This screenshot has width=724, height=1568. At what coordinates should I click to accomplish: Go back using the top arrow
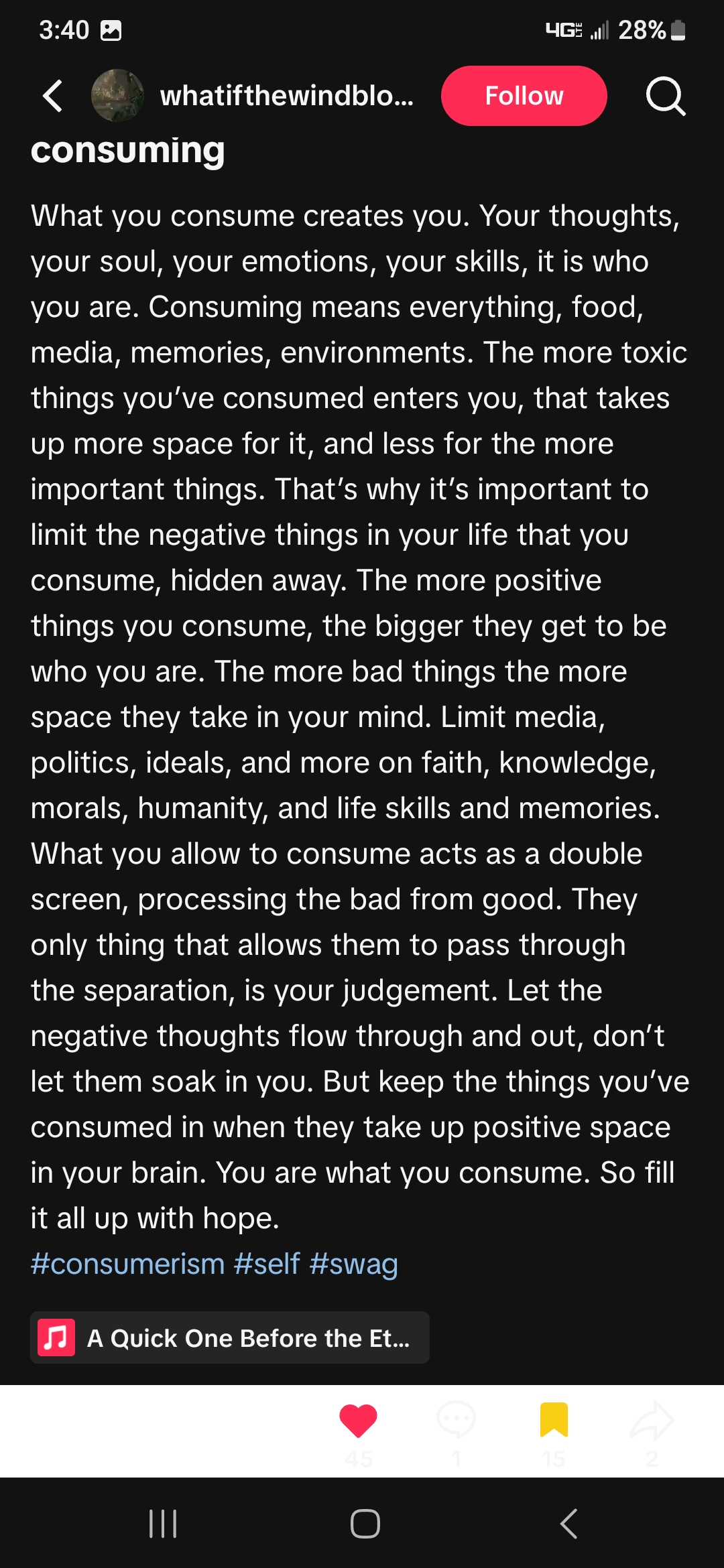click(x=52, y=96)
